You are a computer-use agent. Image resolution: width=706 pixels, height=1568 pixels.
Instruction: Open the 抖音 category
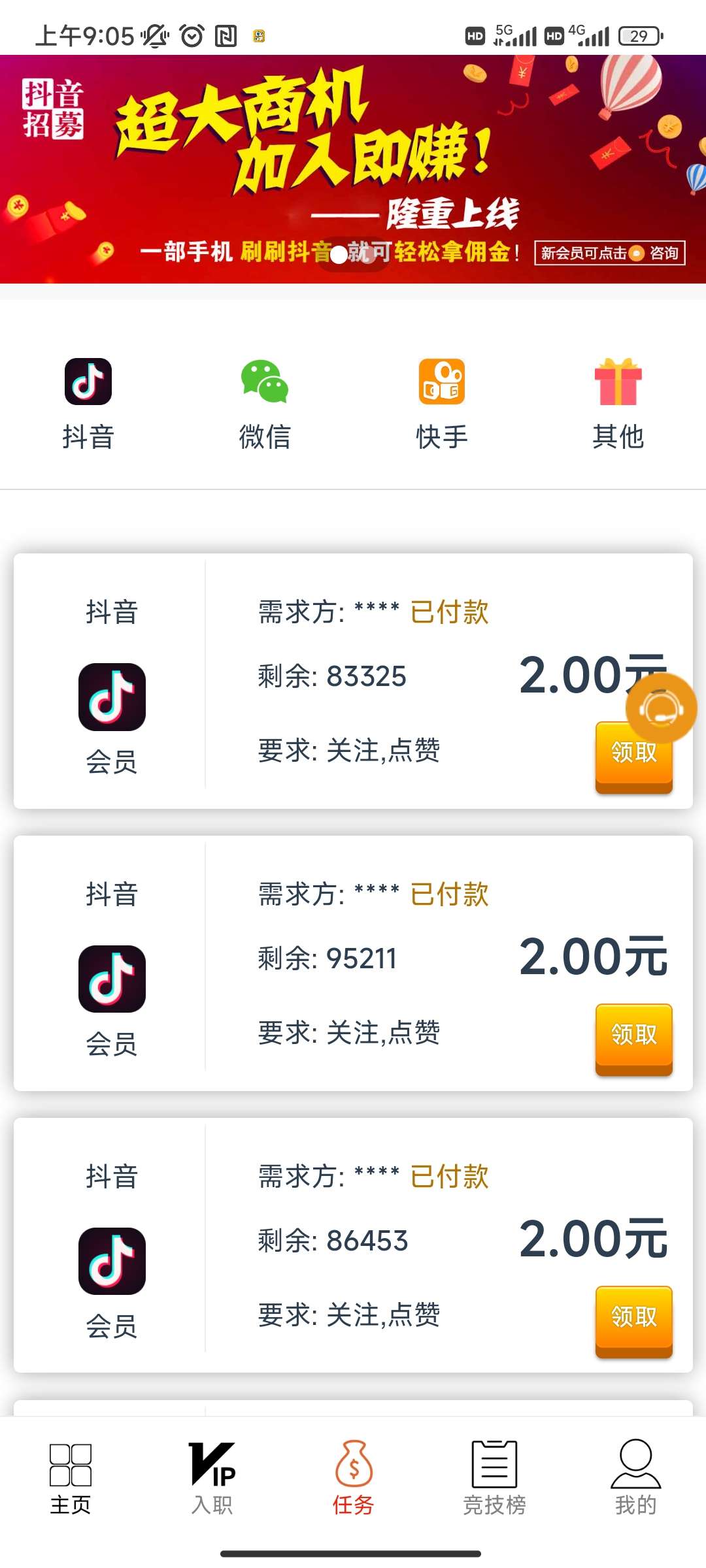88,404
